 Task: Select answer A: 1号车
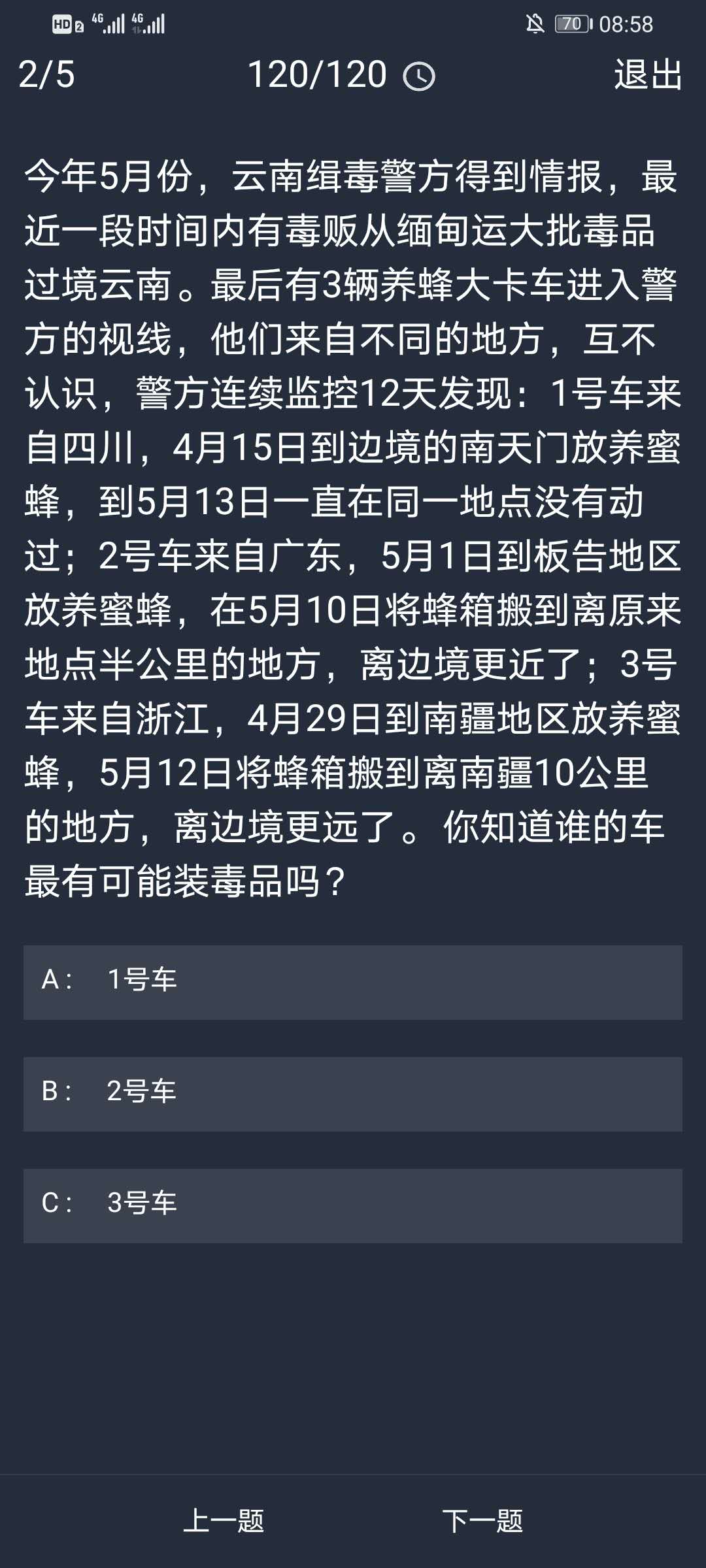pos(353,982)
